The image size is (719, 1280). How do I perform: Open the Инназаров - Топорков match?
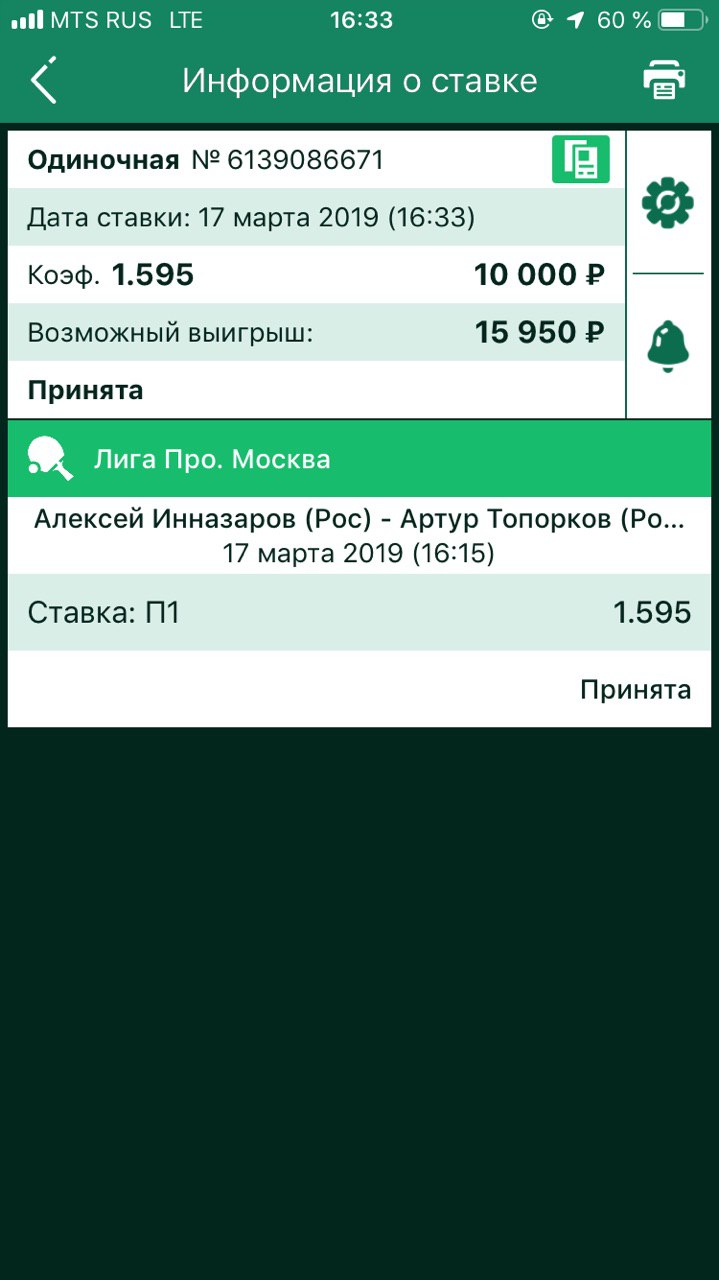coord(359,535)
